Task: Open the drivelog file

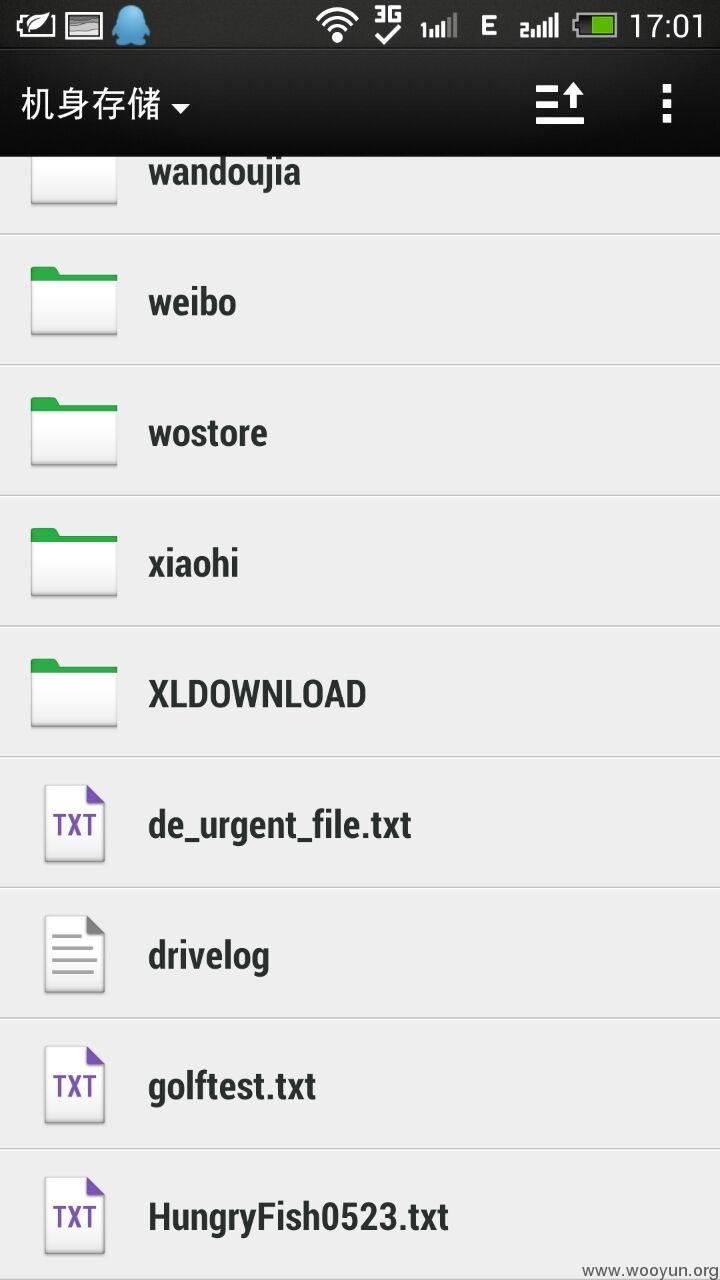Action: pos(360,954)
